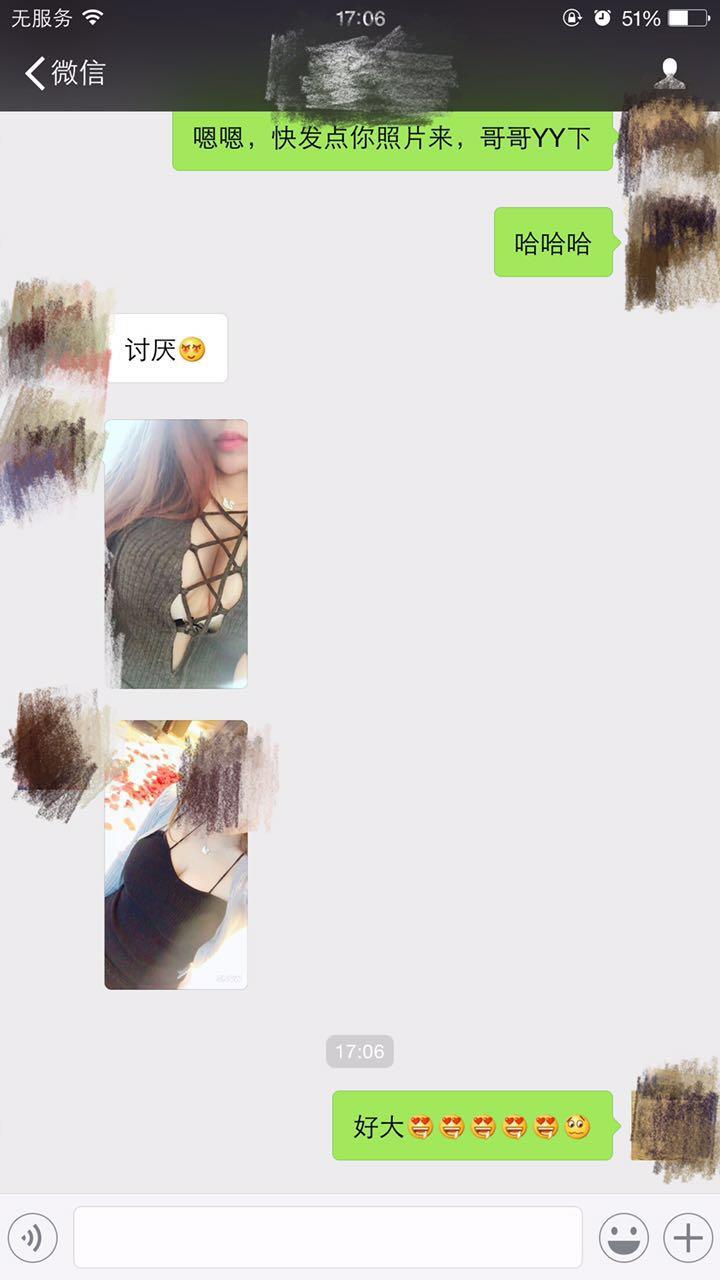Open the plus attachment menu

[x=688, y=1238]
